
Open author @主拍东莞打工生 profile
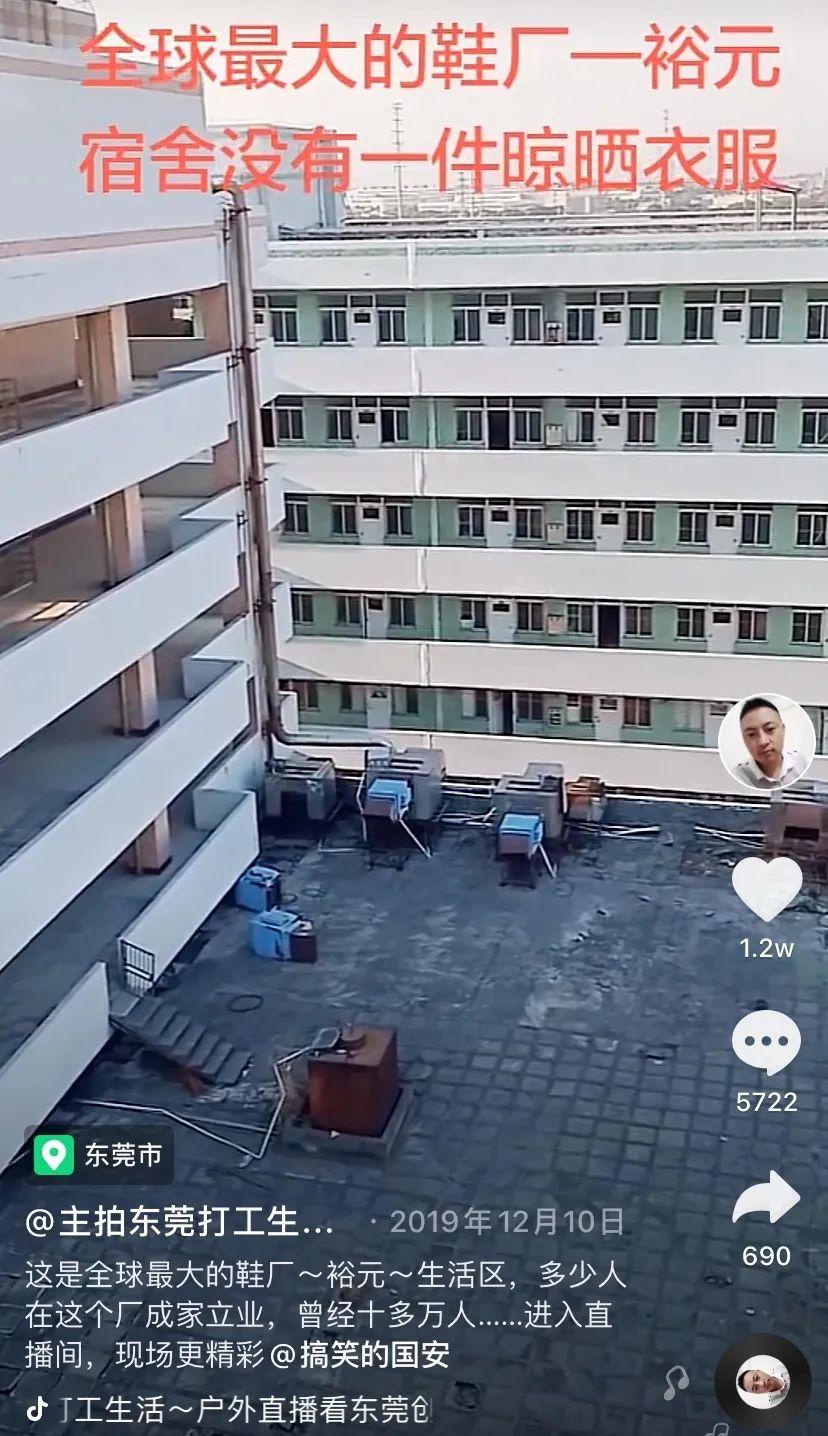(x=179, y=1221)
